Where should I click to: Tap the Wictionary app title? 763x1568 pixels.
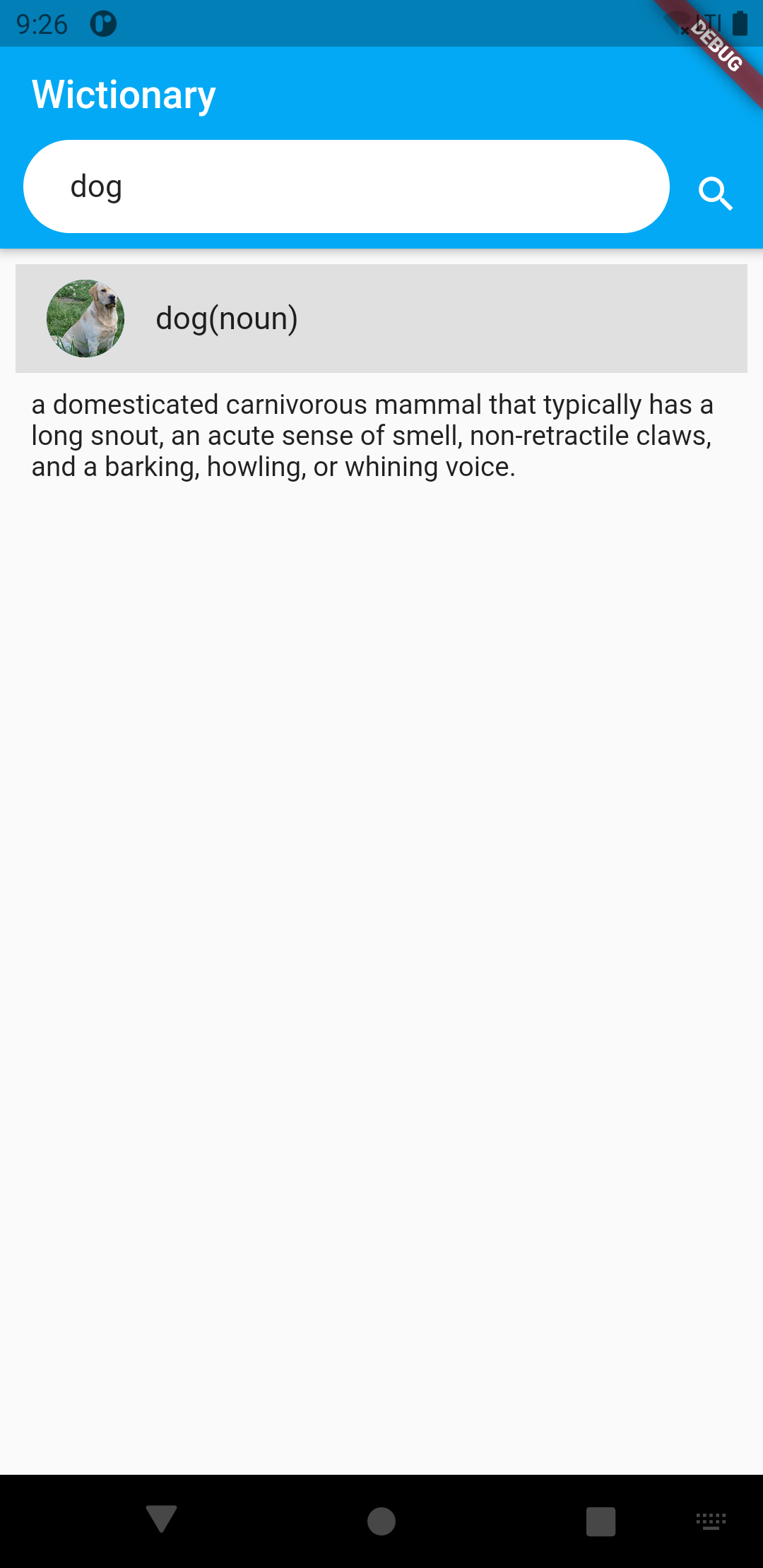pyautogui.click(x=123, y=94)
